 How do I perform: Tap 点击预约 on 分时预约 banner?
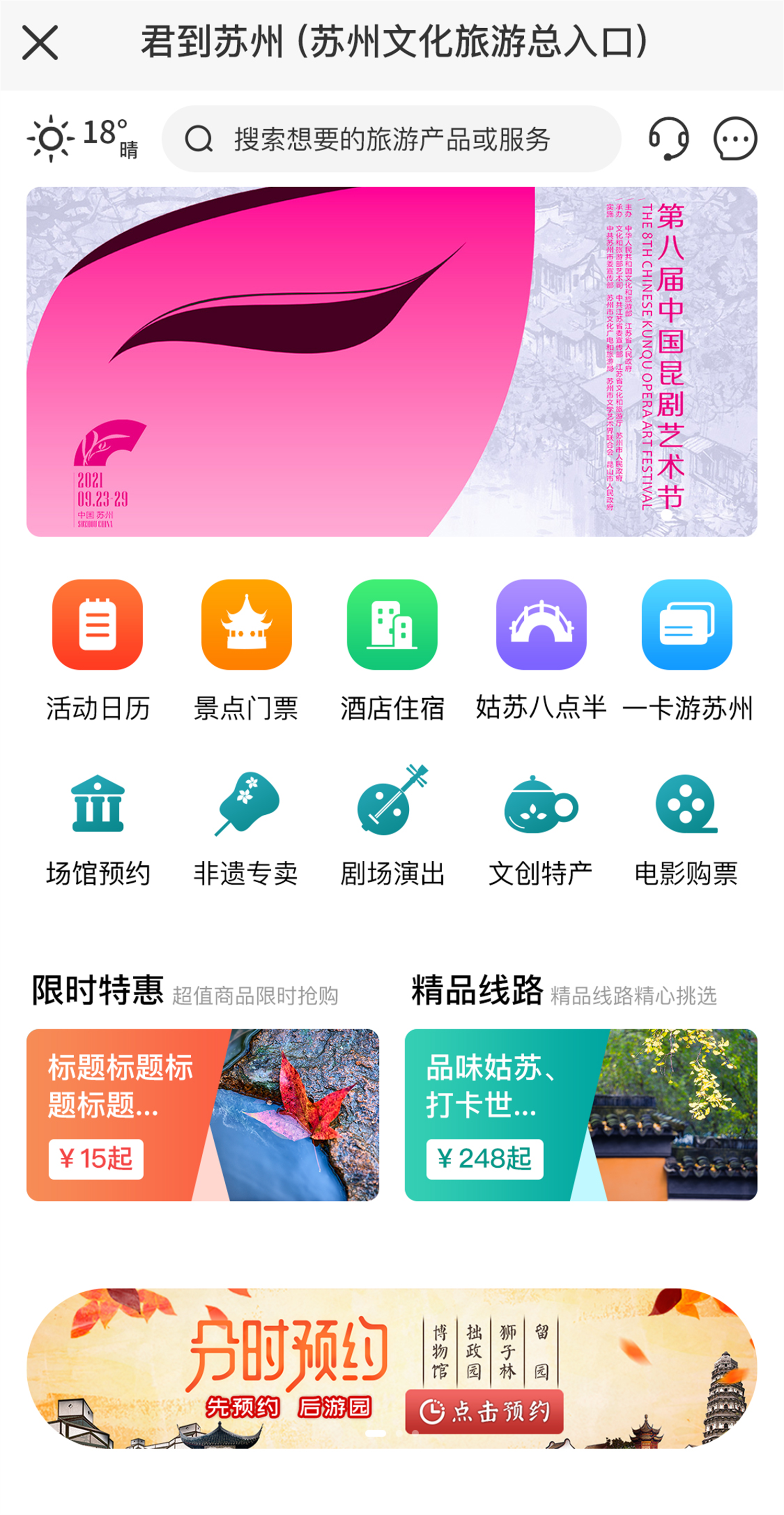point(485,1411)
